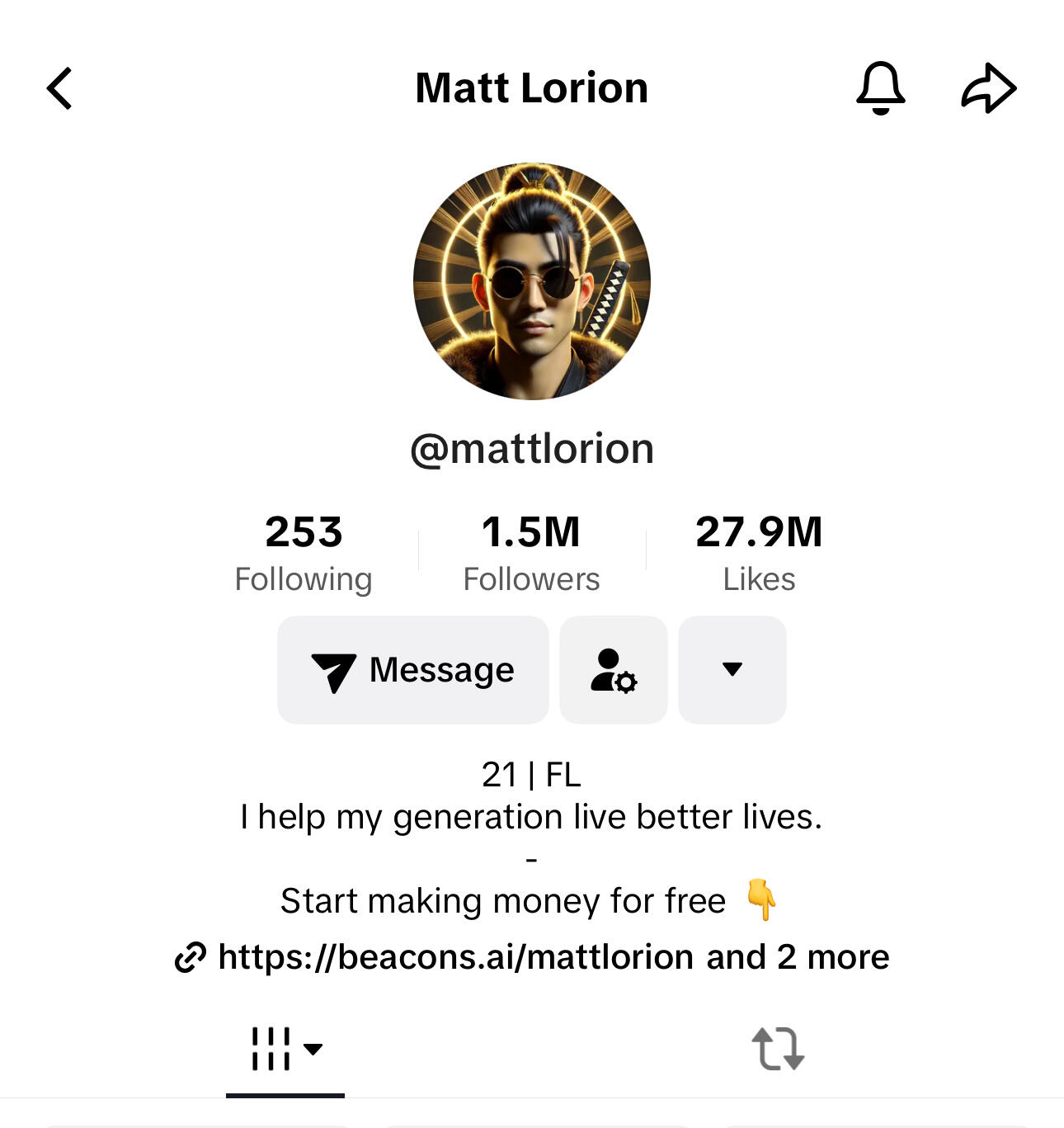The image size is (1064, 1128).
Task: View the profile picture
Action: (532, 281)
